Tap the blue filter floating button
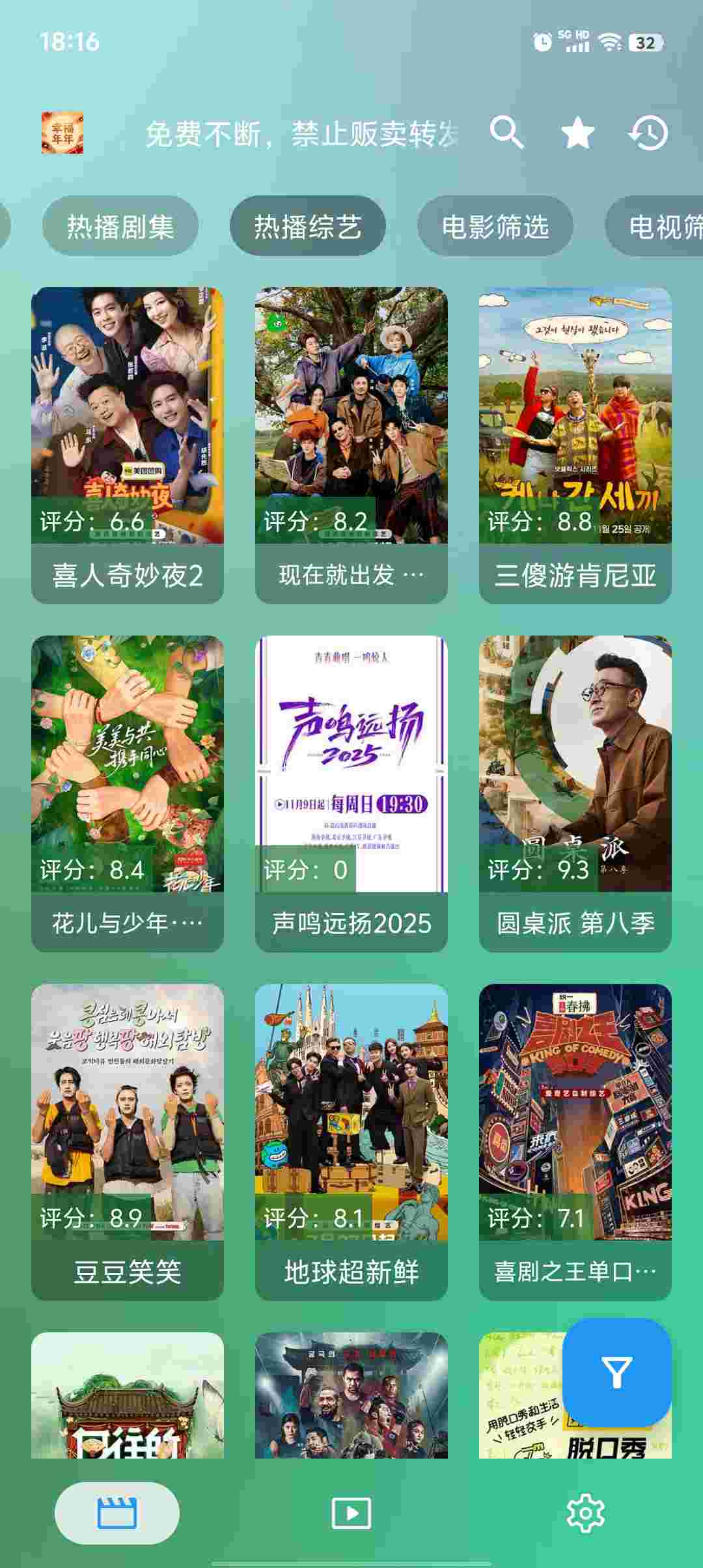Image resolution: width=703 pixels, height=1568 pixels. [616, 1372]
